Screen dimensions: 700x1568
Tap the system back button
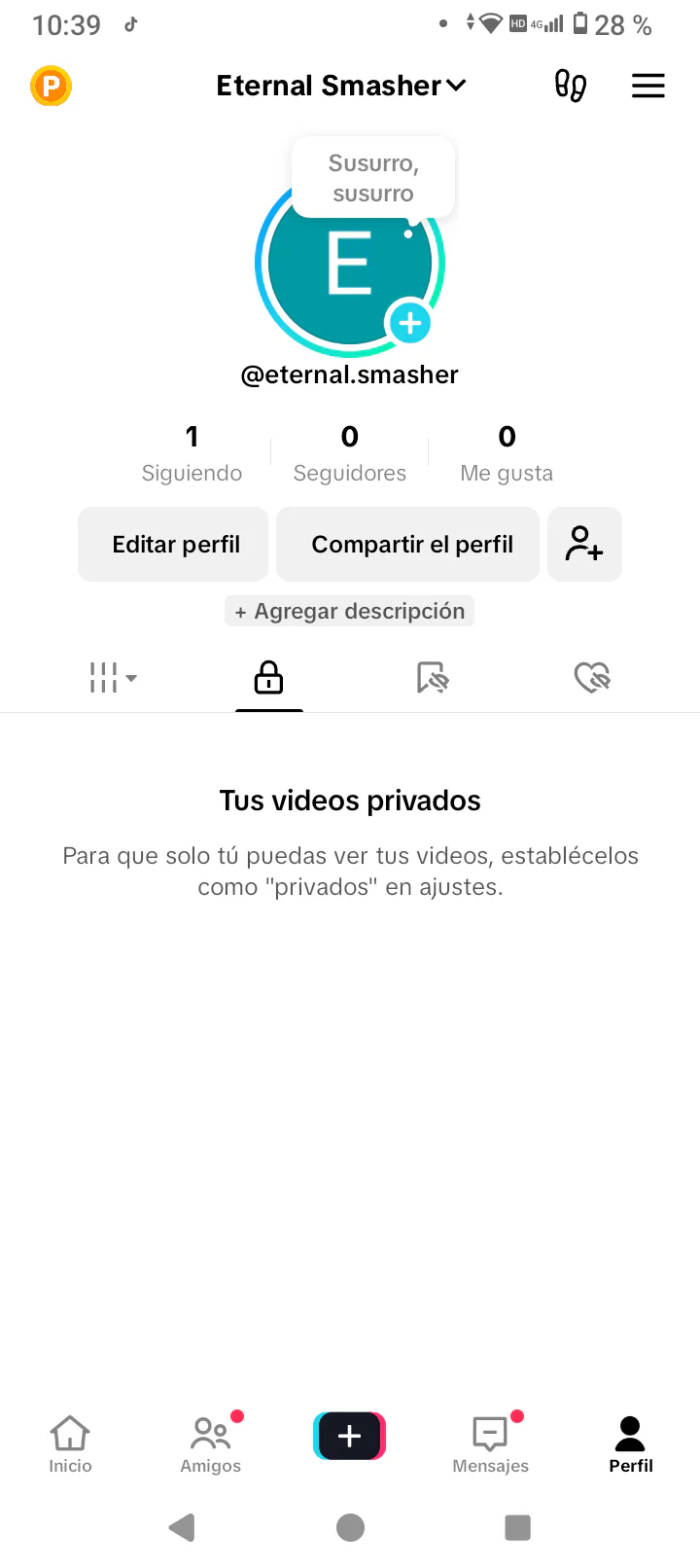tap(182, 1527)
